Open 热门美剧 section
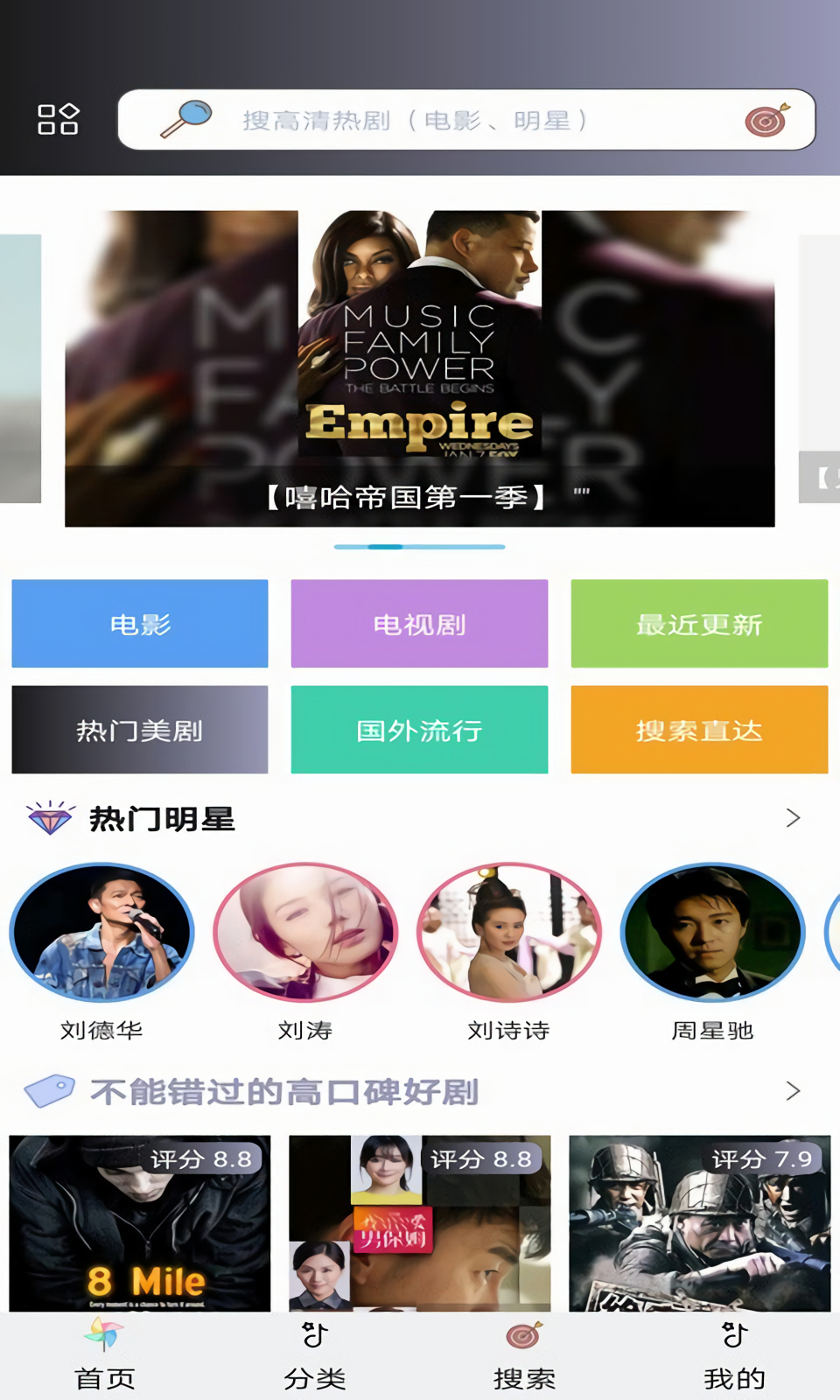 click(x=139, y=730)
